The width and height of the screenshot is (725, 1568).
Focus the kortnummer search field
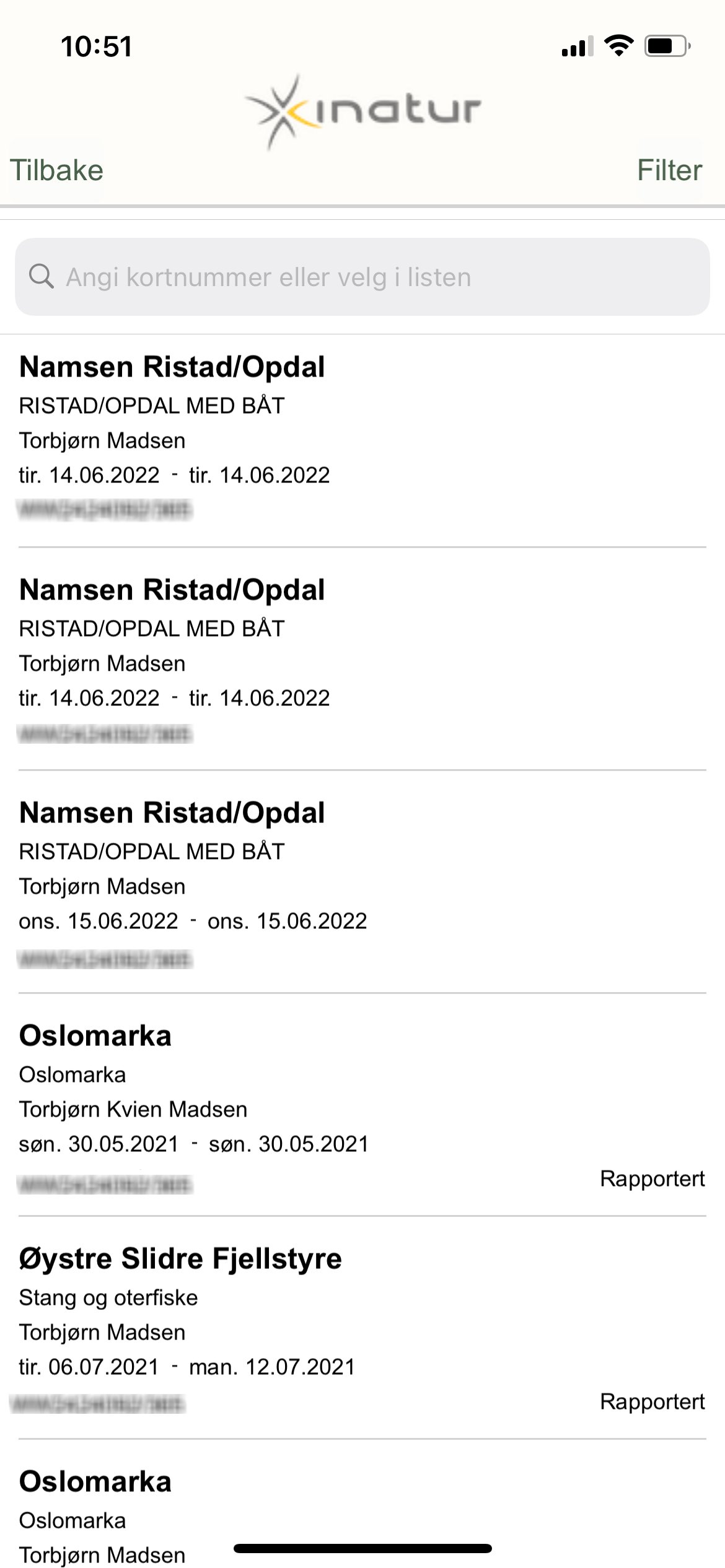362,277
